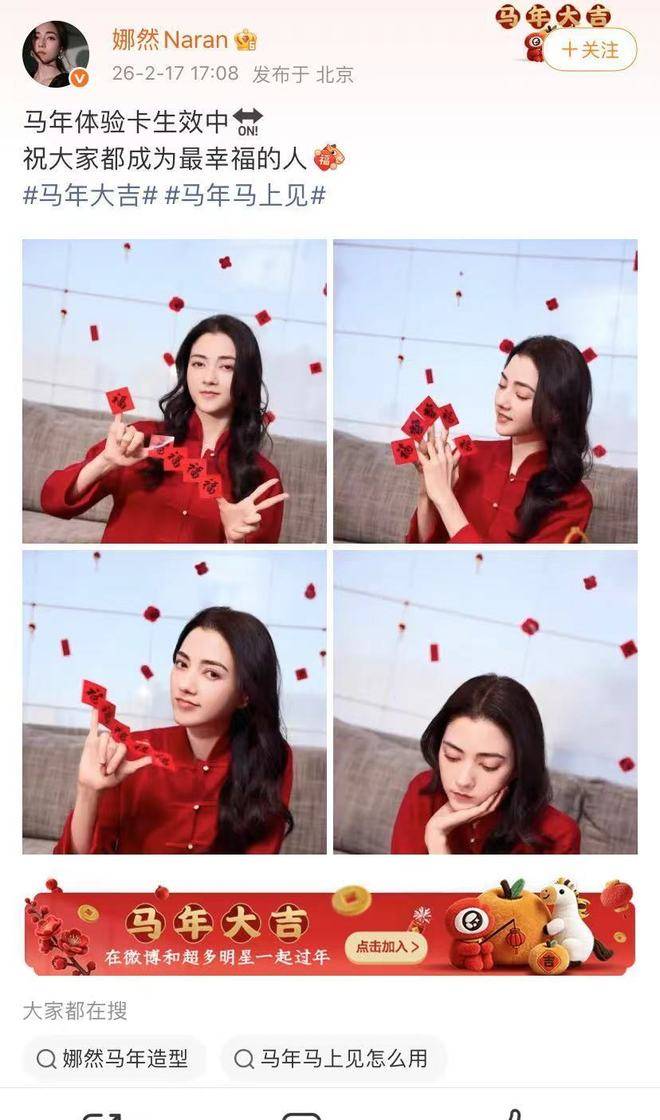Open the poster's profile avatar

pyautogui.click(x=55, y=54)
